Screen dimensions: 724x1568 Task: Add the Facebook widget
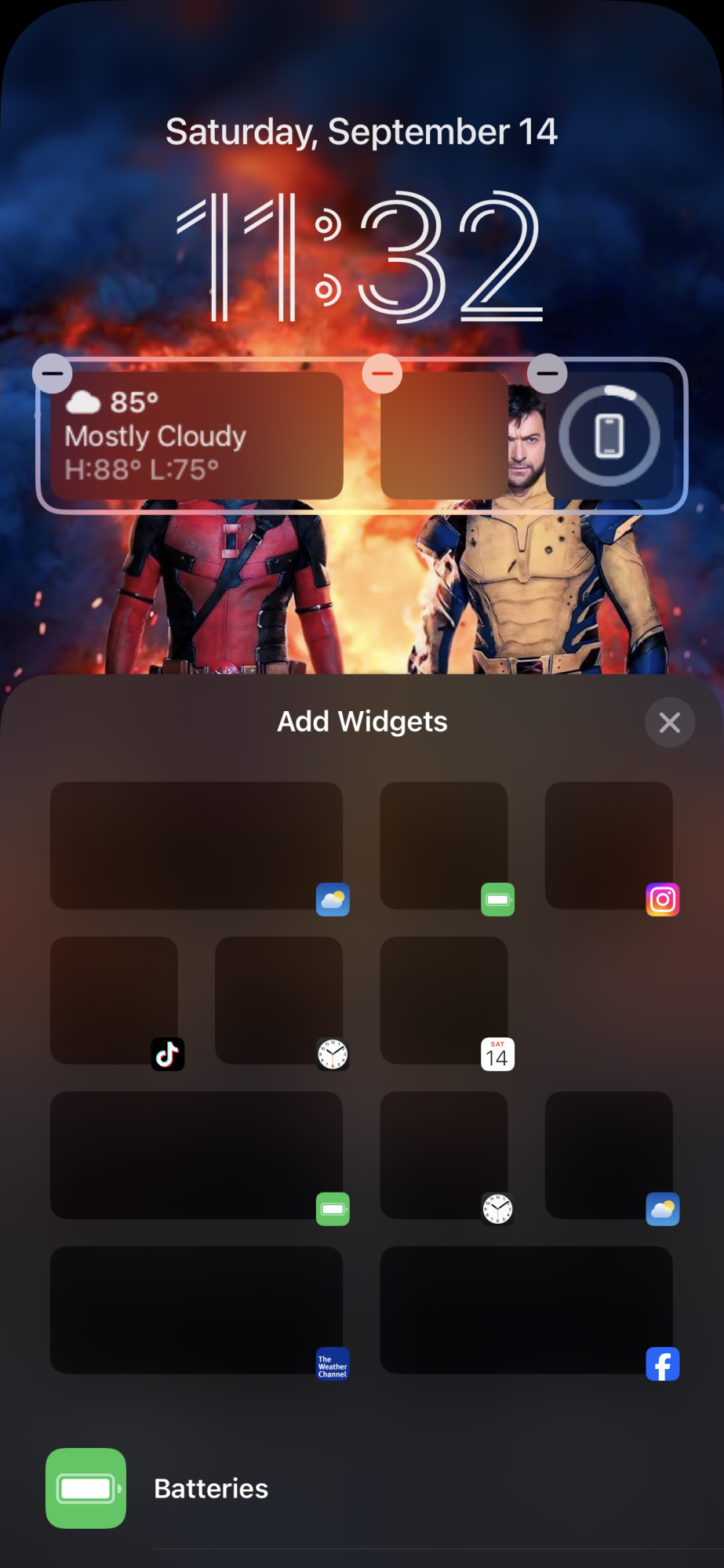pos(526,1310)
